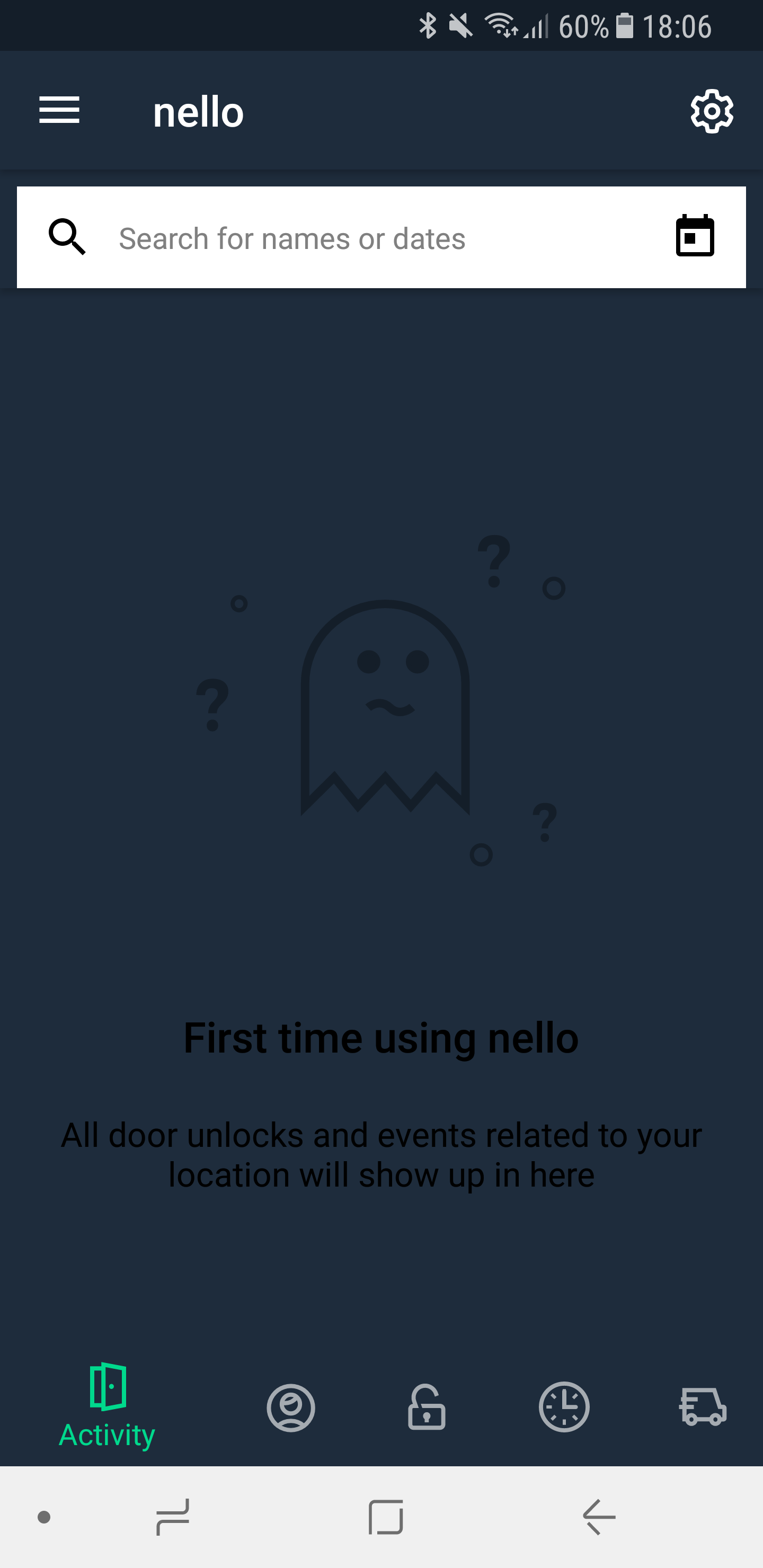Open settings via the gear icon
This screenshot has width=763, height=1568.
coord(711,111)
